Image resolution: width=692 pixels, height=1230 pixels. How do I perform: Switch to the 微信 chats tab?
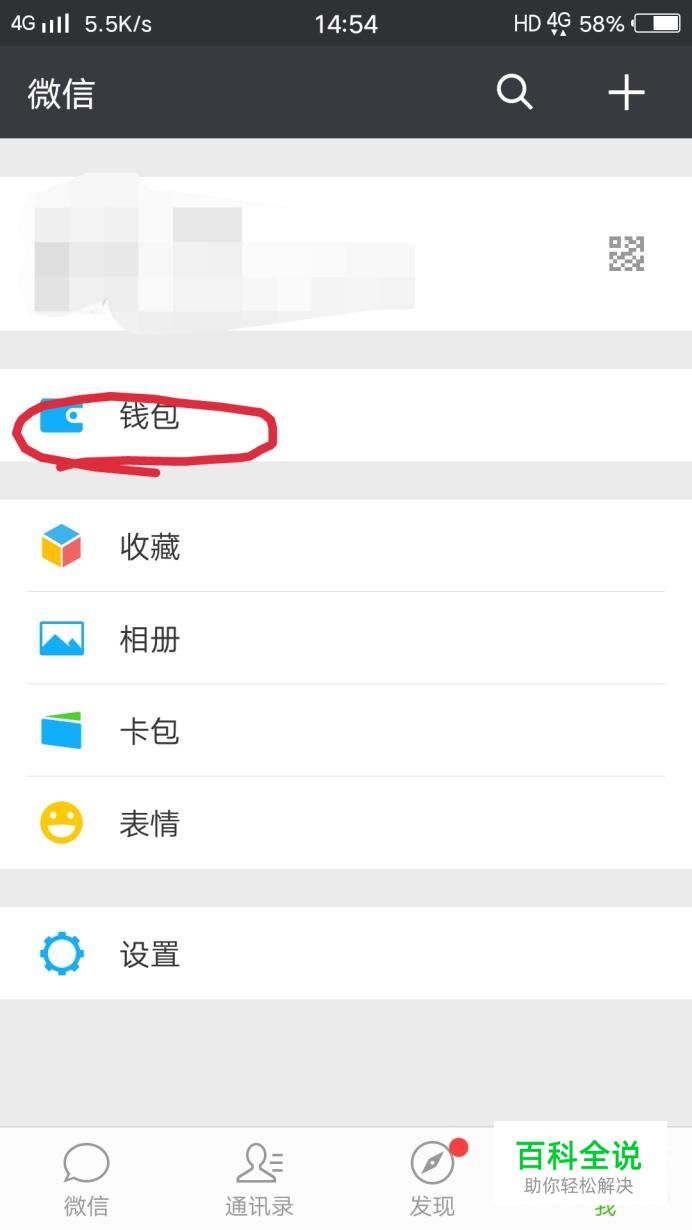pos(86,1180)
